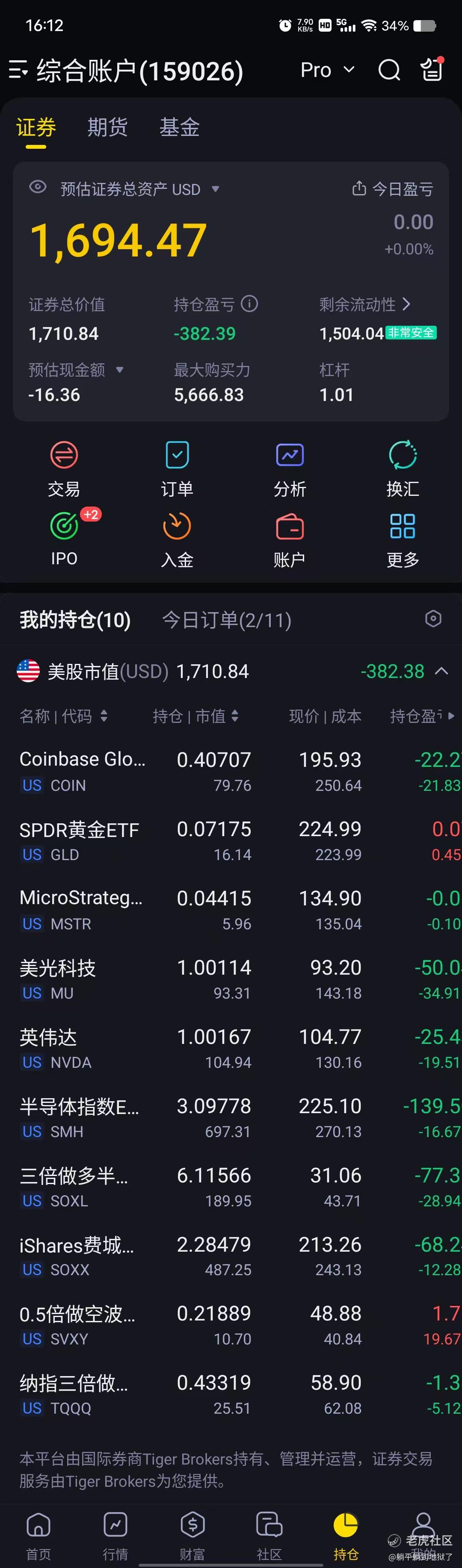462x1568 pixels.
Task: Switch to the 基金 tab
Action: point(179,127)
